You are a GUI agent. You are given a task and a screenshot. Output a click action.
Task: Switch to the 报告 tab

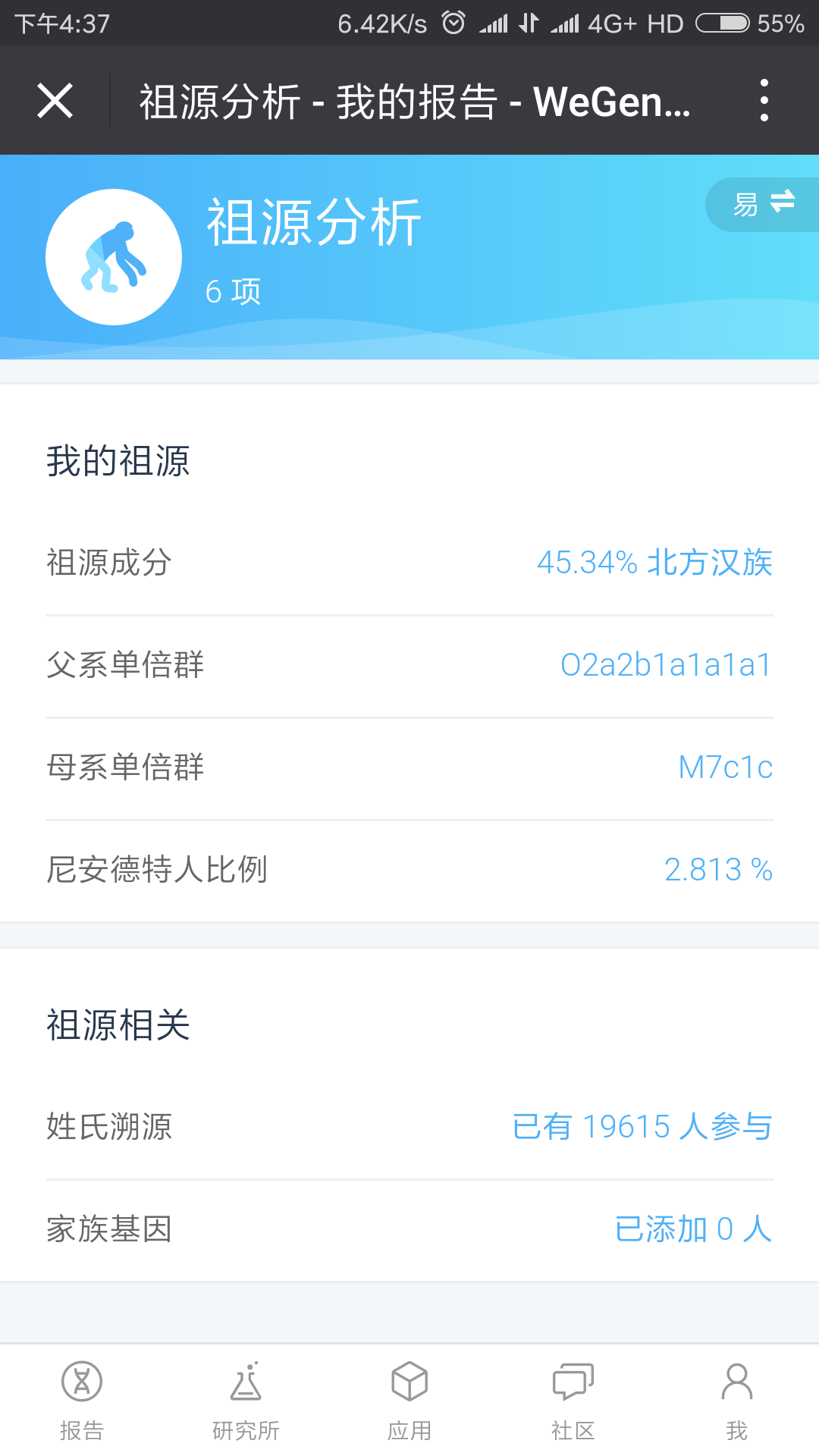click(x=82, y=1401)
